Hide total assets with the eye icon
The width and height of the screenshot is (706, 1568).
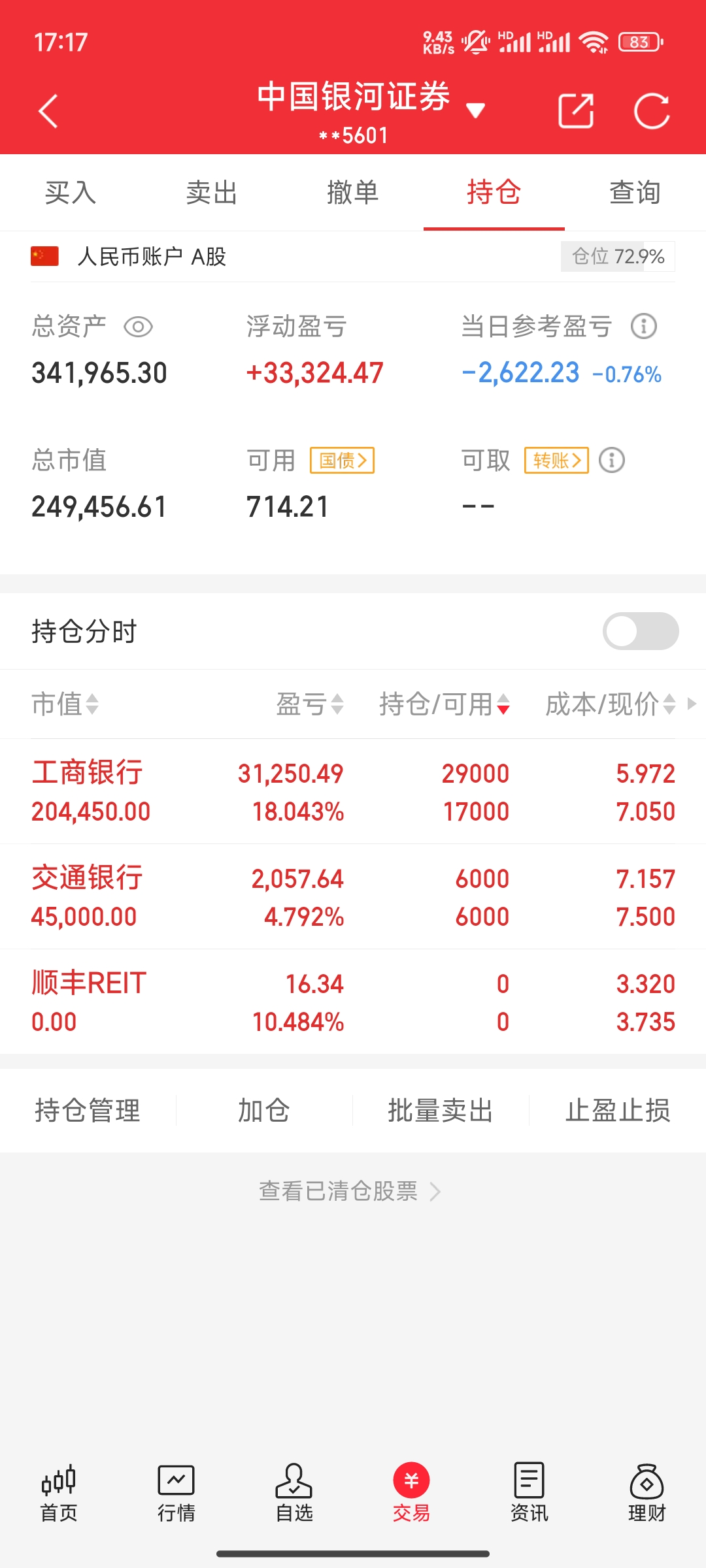(x=138, y=327)
